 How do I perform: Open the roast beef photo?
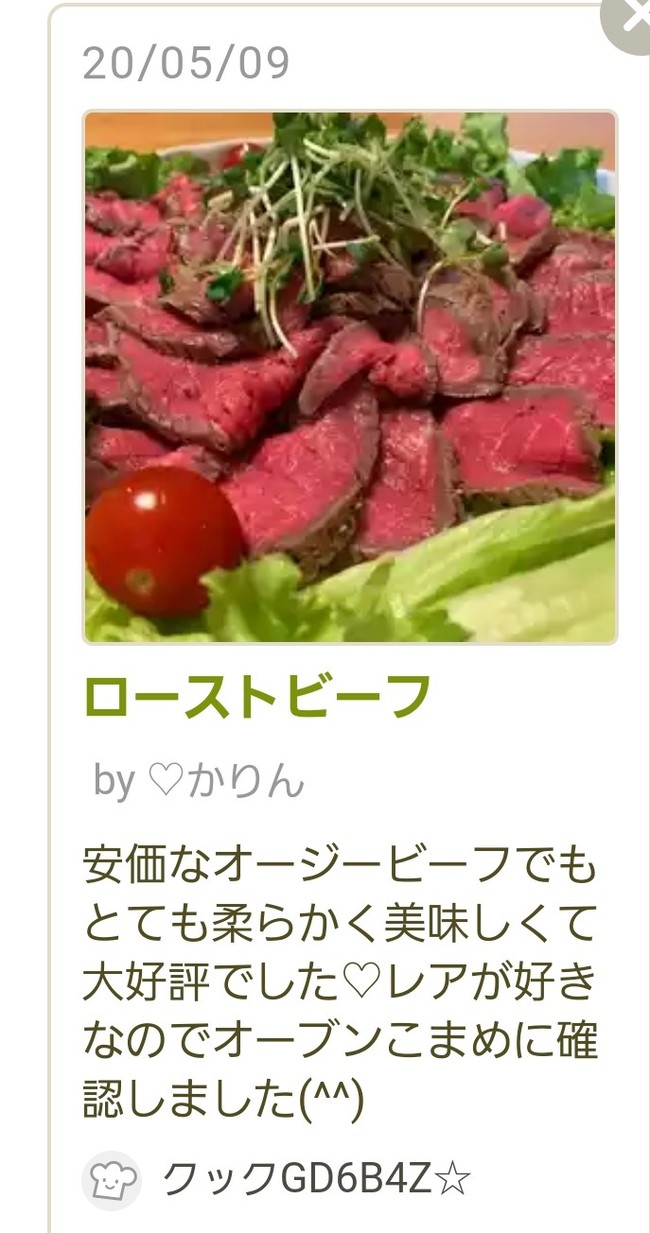[x=350, y=377]
